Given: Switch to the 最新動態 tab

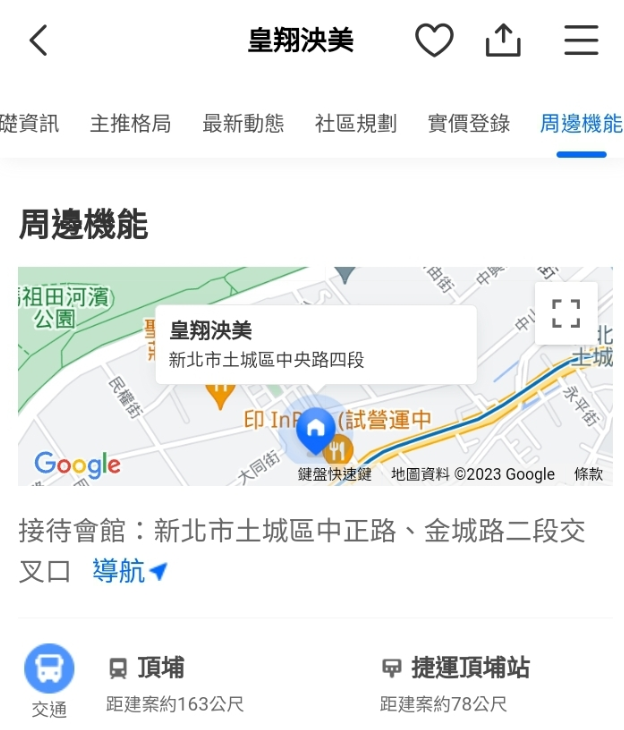Looking at the screenshot, I should pyautogui.click(x=243, y=123).
